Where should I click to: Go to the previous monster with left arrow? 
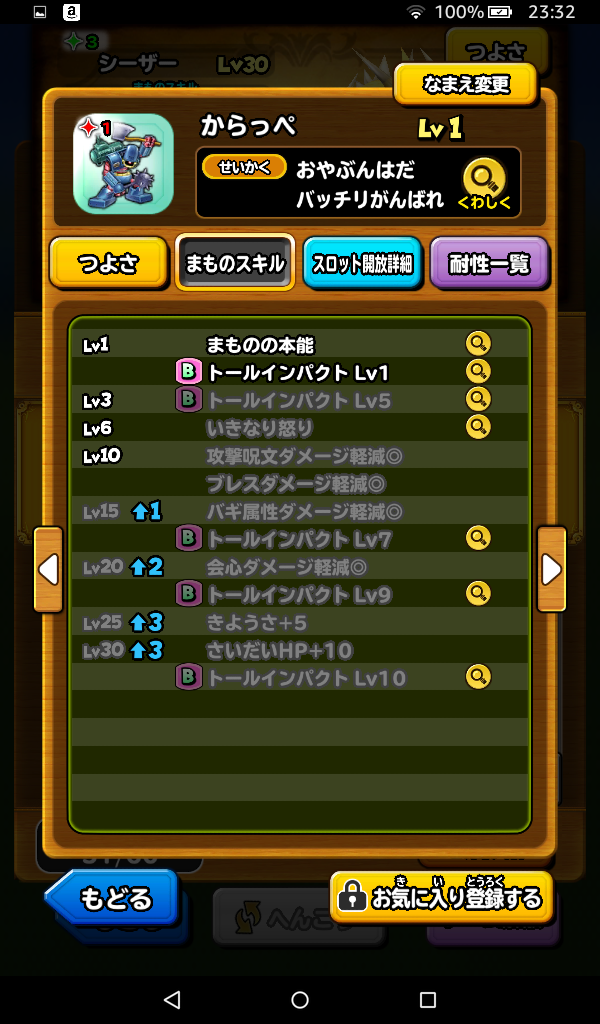48,569
